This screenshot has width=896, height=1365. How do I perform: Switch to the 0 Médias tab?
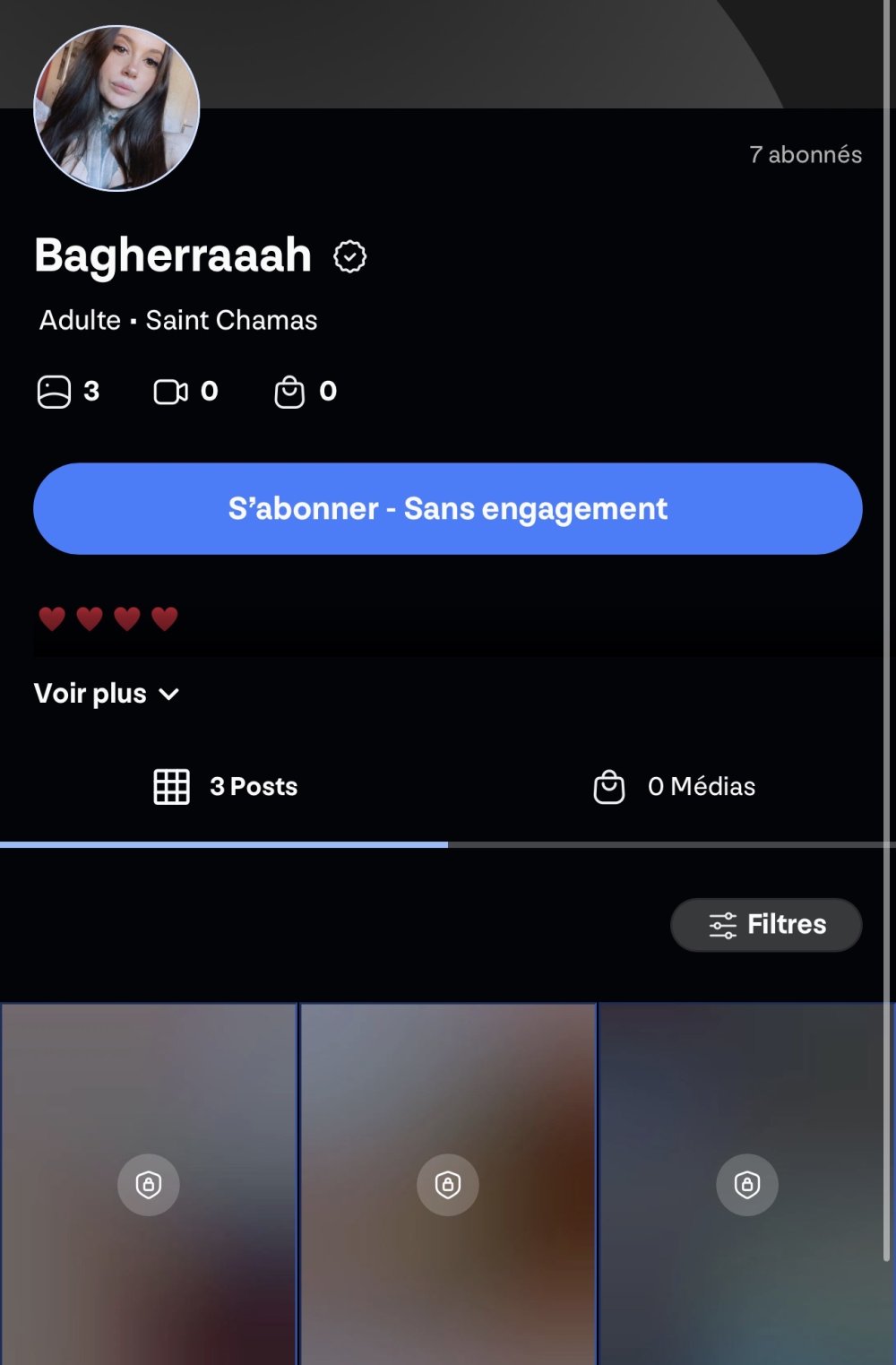pyautogui.click(x=674, y=787)
